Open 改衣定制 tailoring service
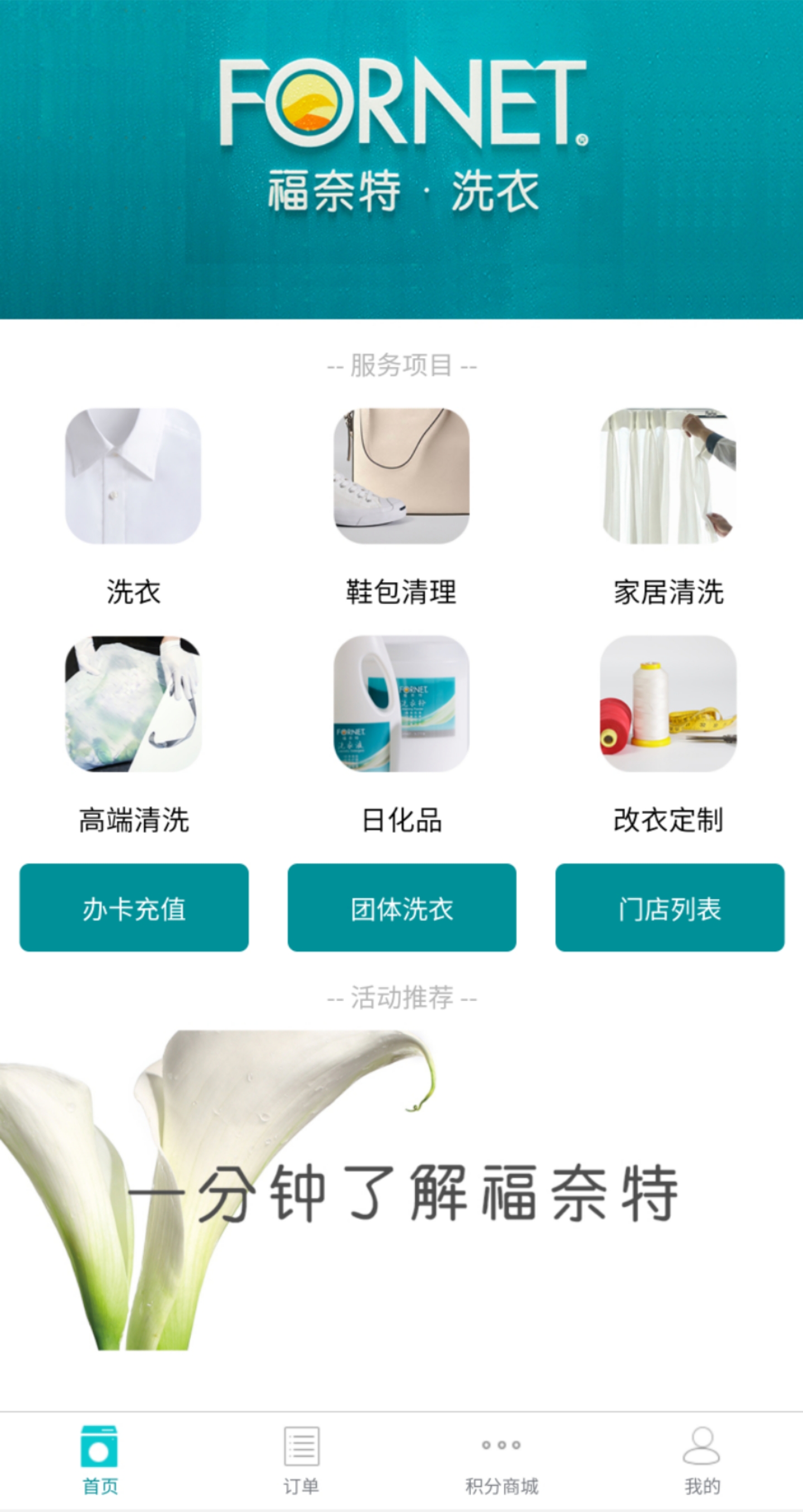 [668, 704]
